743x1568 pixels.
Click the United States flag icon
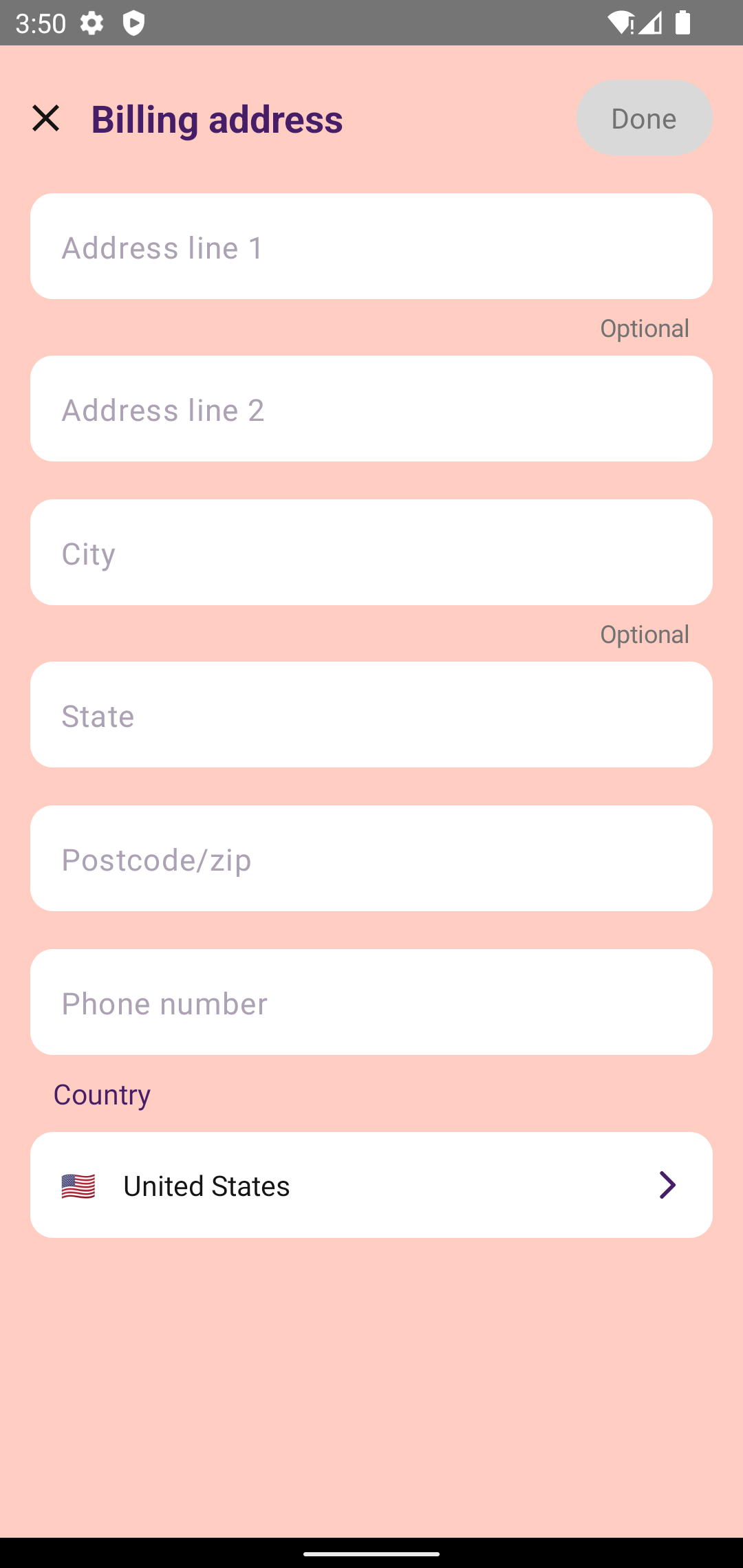pyautogui.click(x=78, y=1184)
